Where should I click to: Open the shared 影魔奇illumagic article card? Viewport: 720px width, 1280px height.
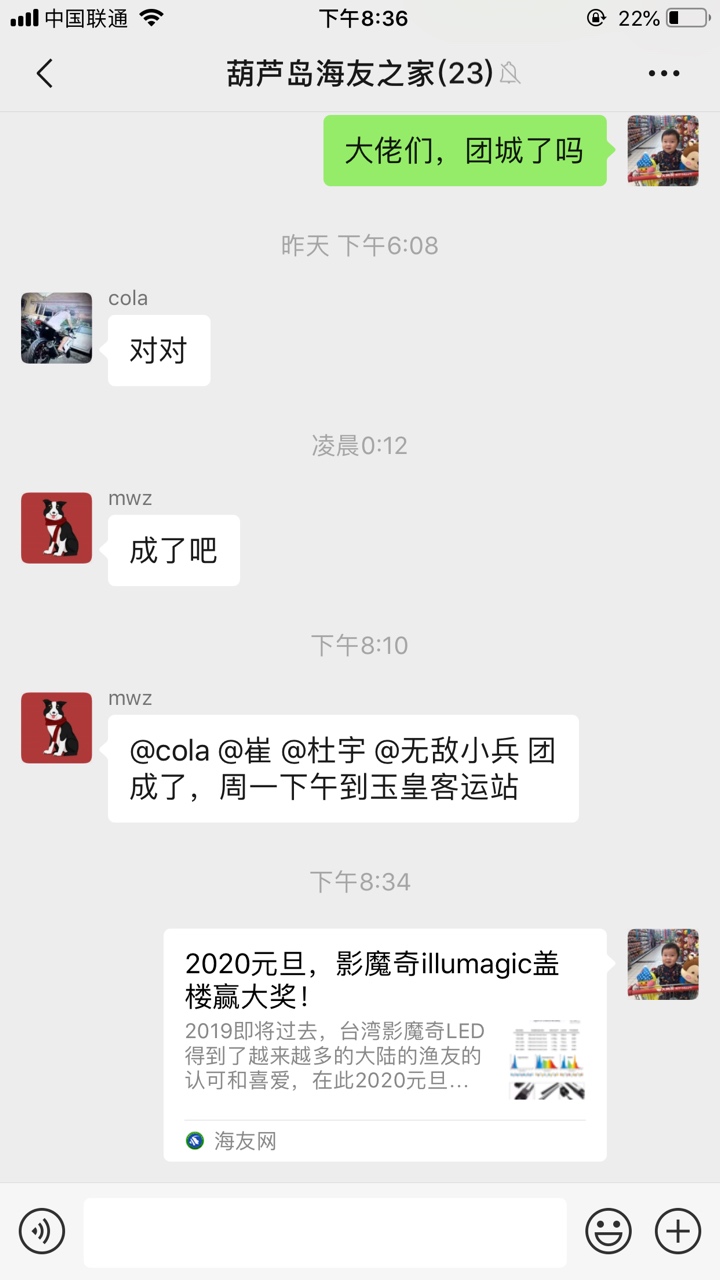385,1044
